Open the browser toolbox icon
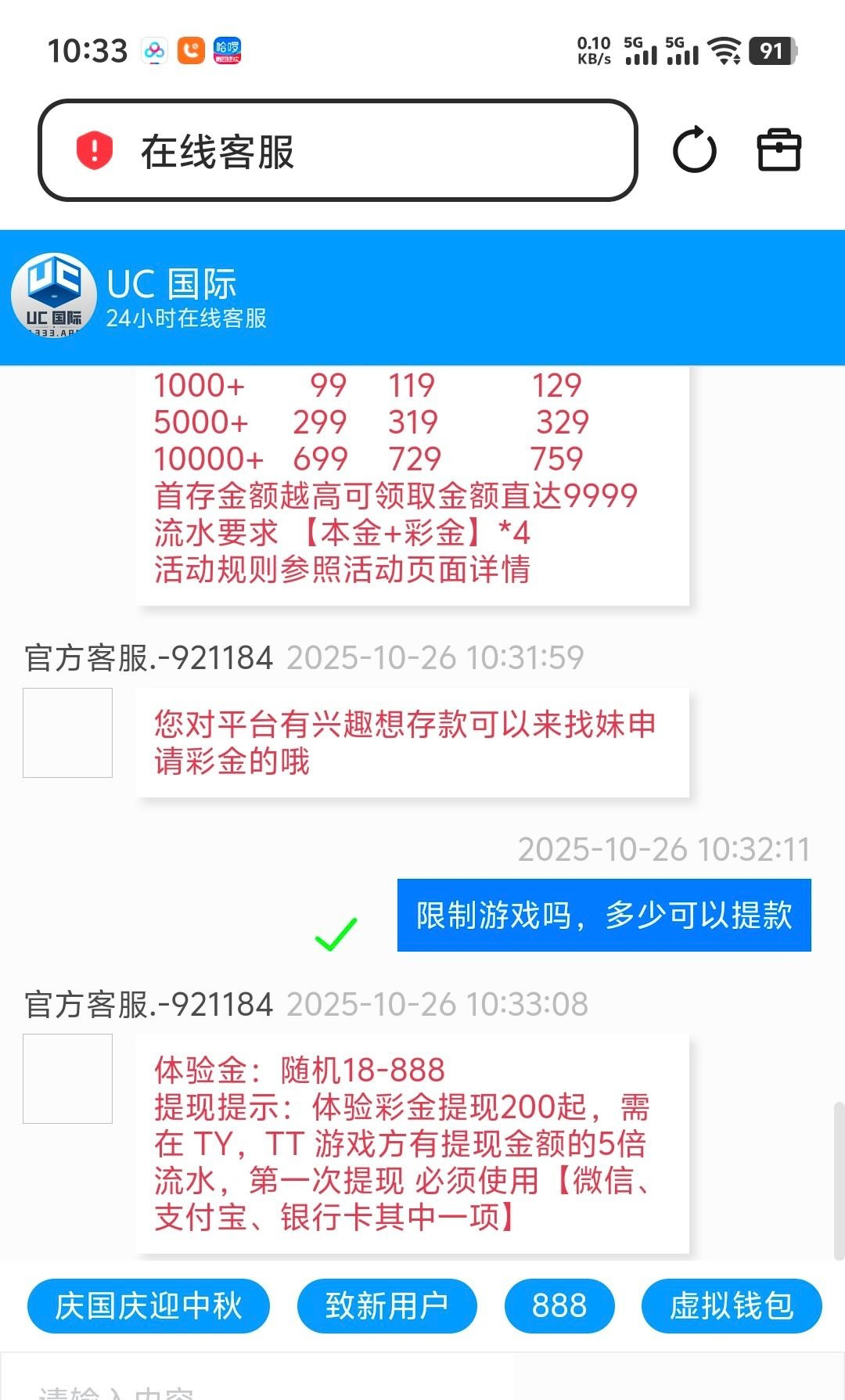This screenshot has height=1400, width=845. point(778,150)
